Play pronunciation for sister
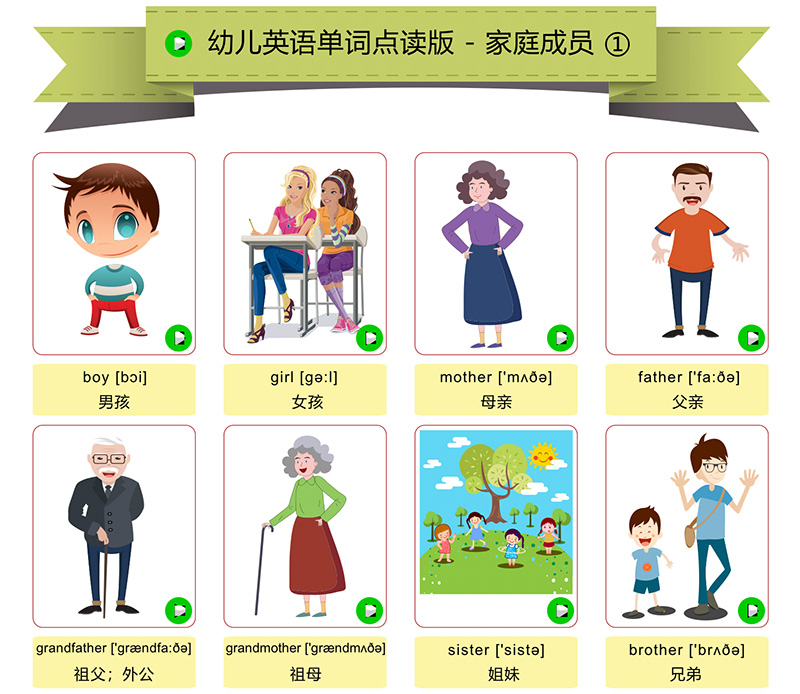 [x=561, y=611]
